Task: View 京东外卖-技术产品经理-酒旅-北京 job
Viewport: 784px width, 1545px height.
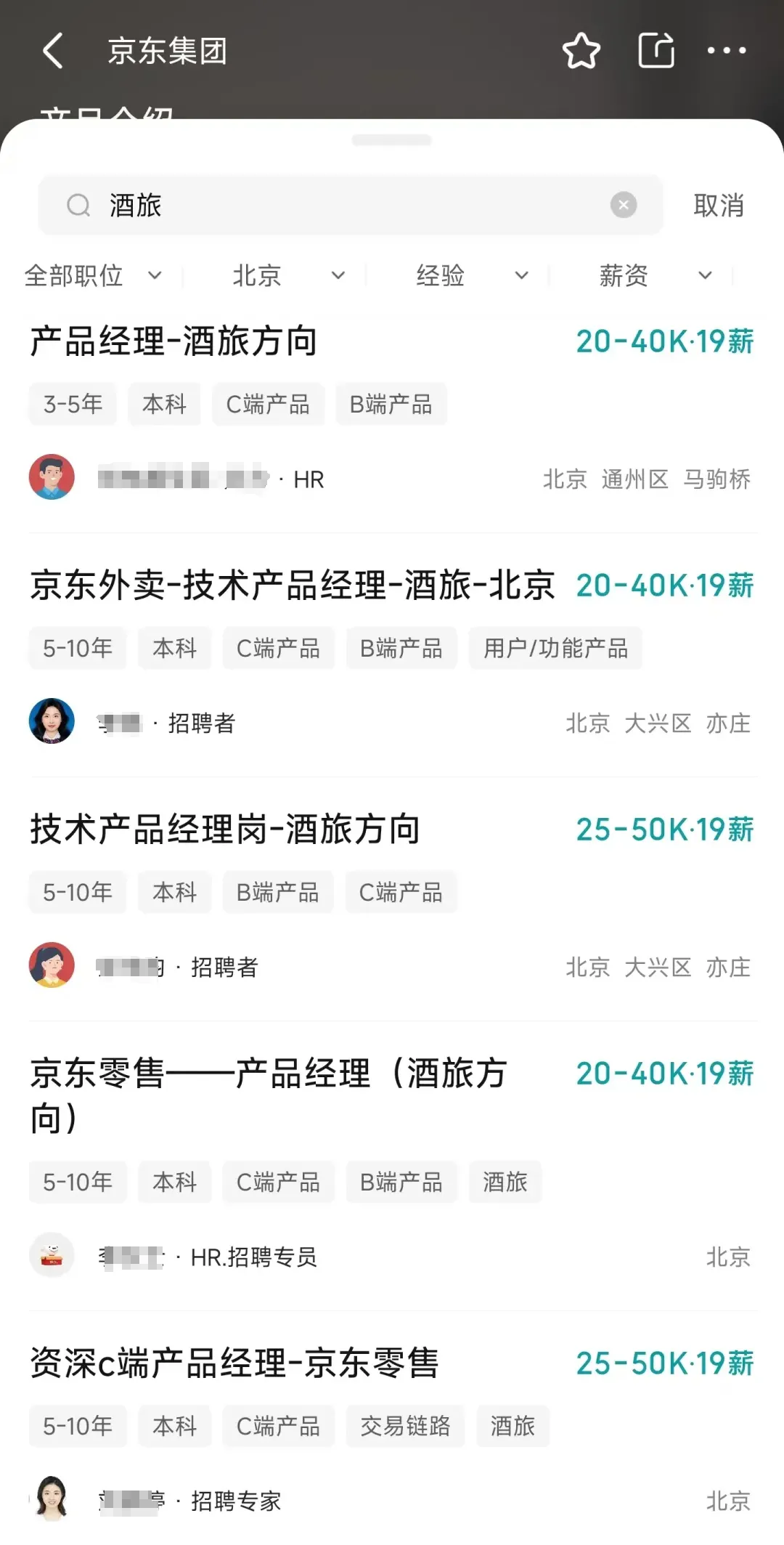Action: pos(292,585)
